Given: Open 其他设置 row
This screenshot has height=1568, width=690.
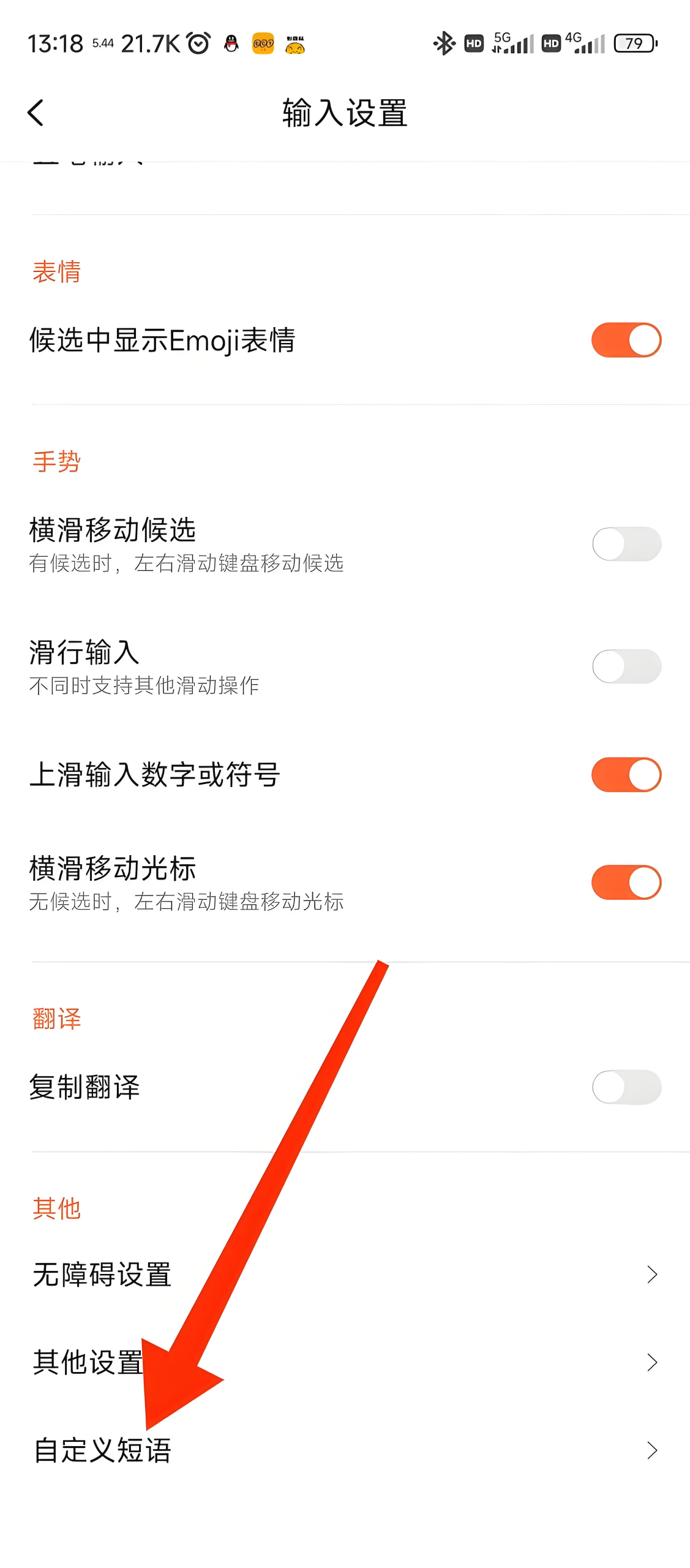Looking at the screenshot, I should tap(345, 1362).
